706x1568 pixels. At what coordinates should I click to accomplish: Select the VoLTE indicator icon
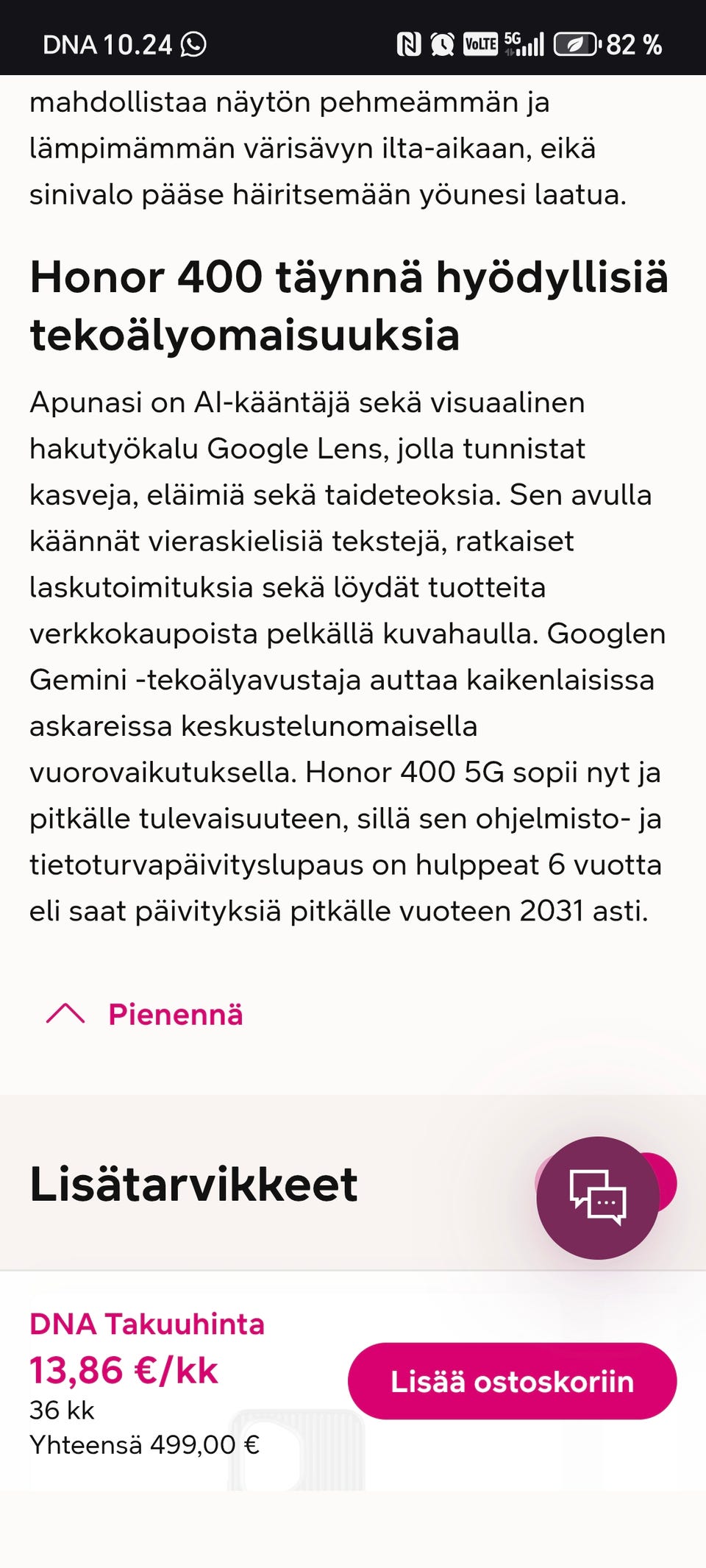(481, 44)
